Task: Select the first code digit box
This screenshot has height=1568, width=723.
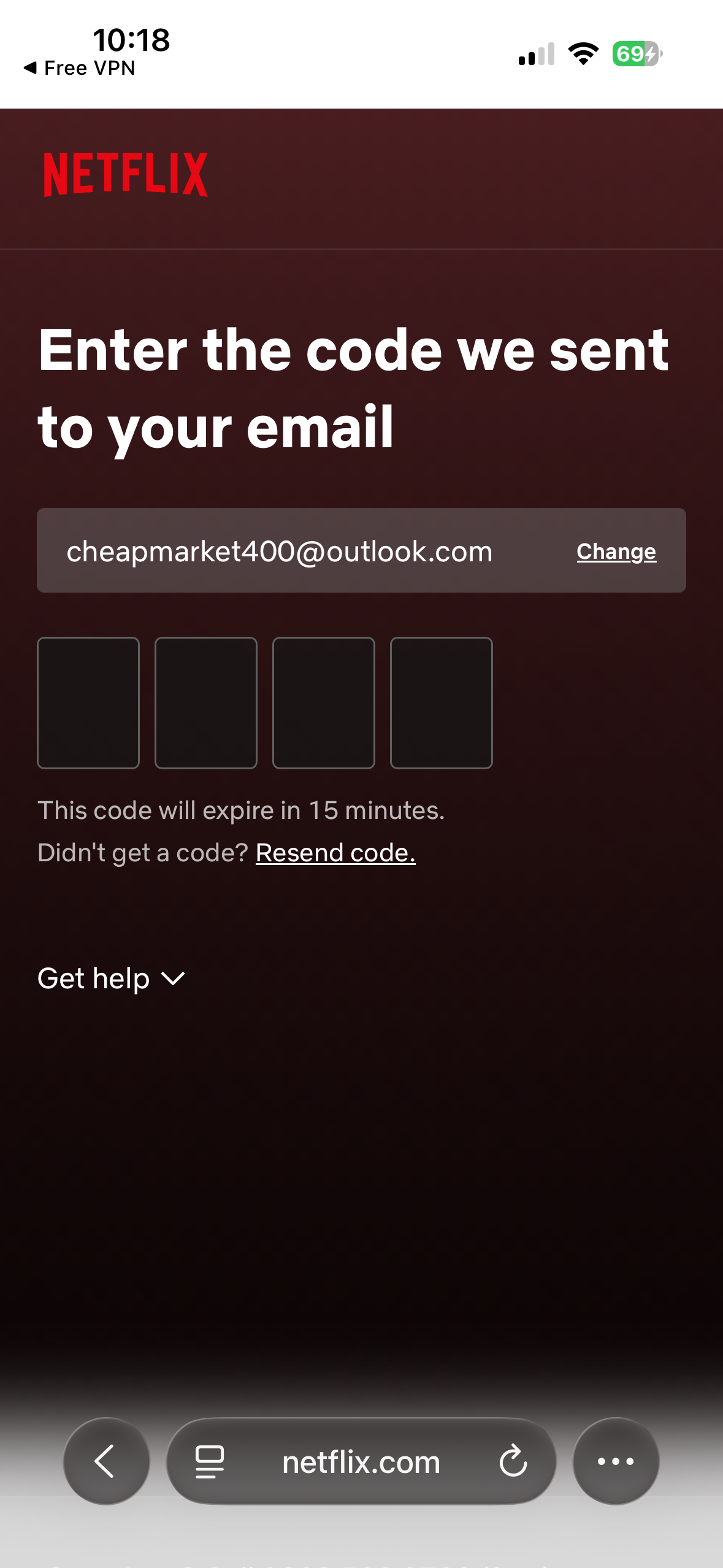Action: click(88, 702)
